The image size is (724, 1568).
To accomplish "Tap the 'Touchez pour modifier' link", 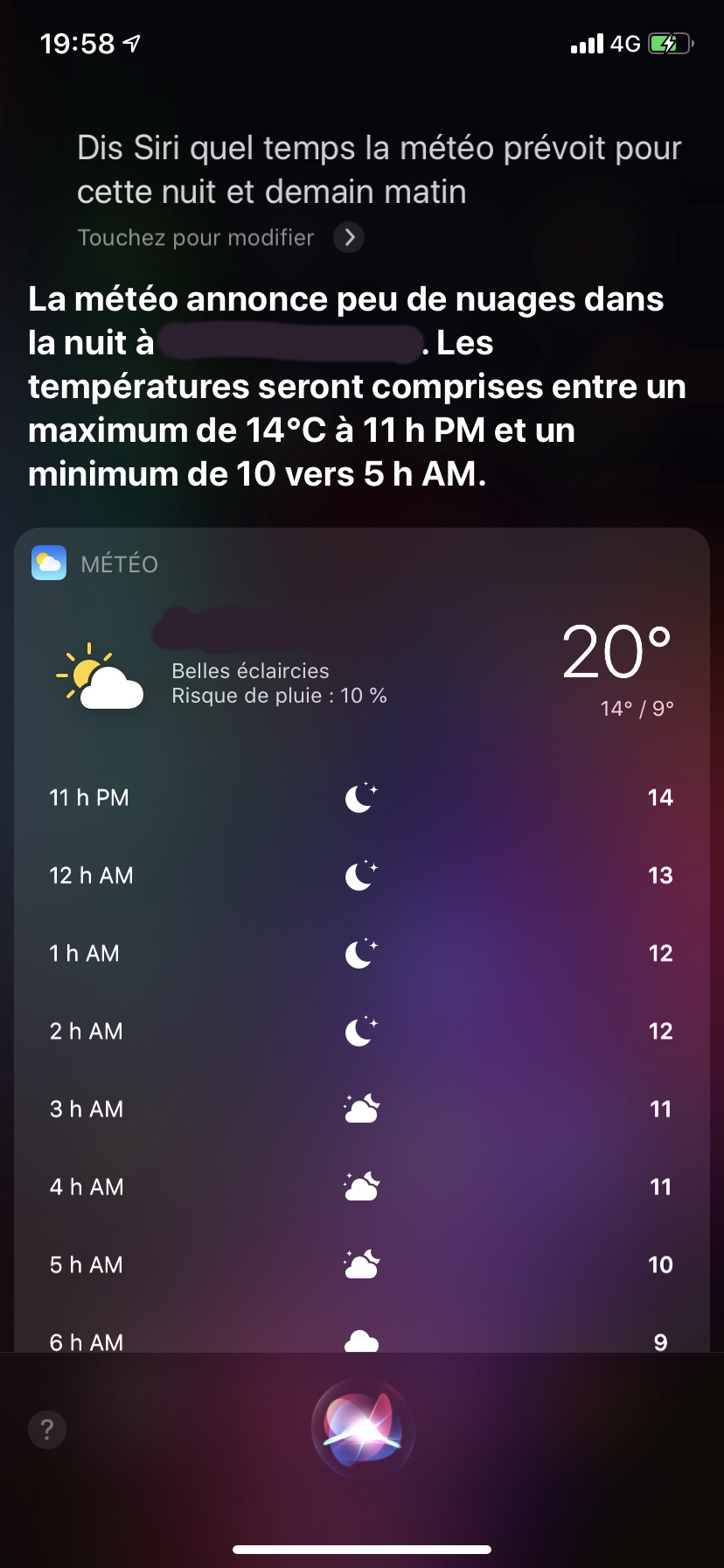I will (x=196, y=238).
